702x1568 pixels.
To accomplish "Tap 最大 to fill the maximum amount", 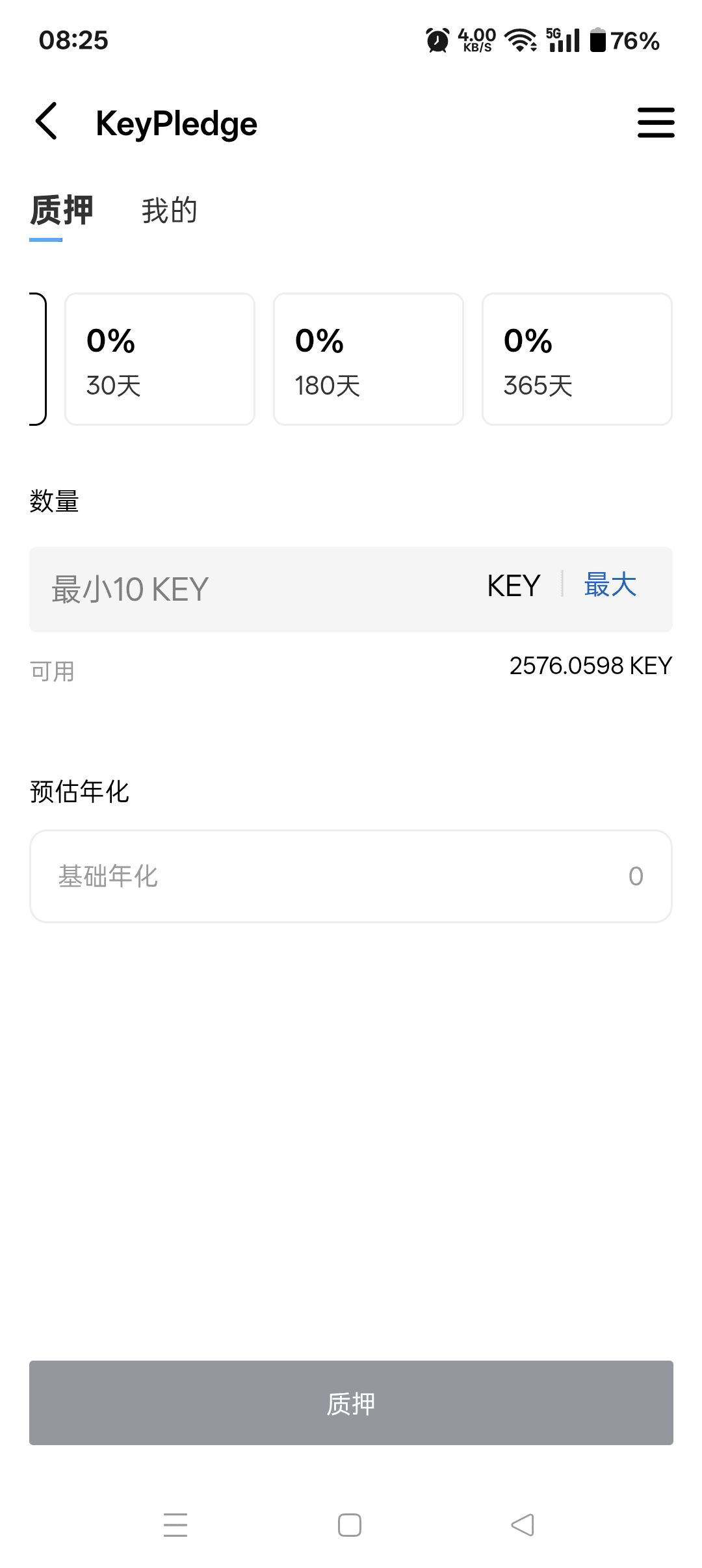I will click(x=610, y=585).
